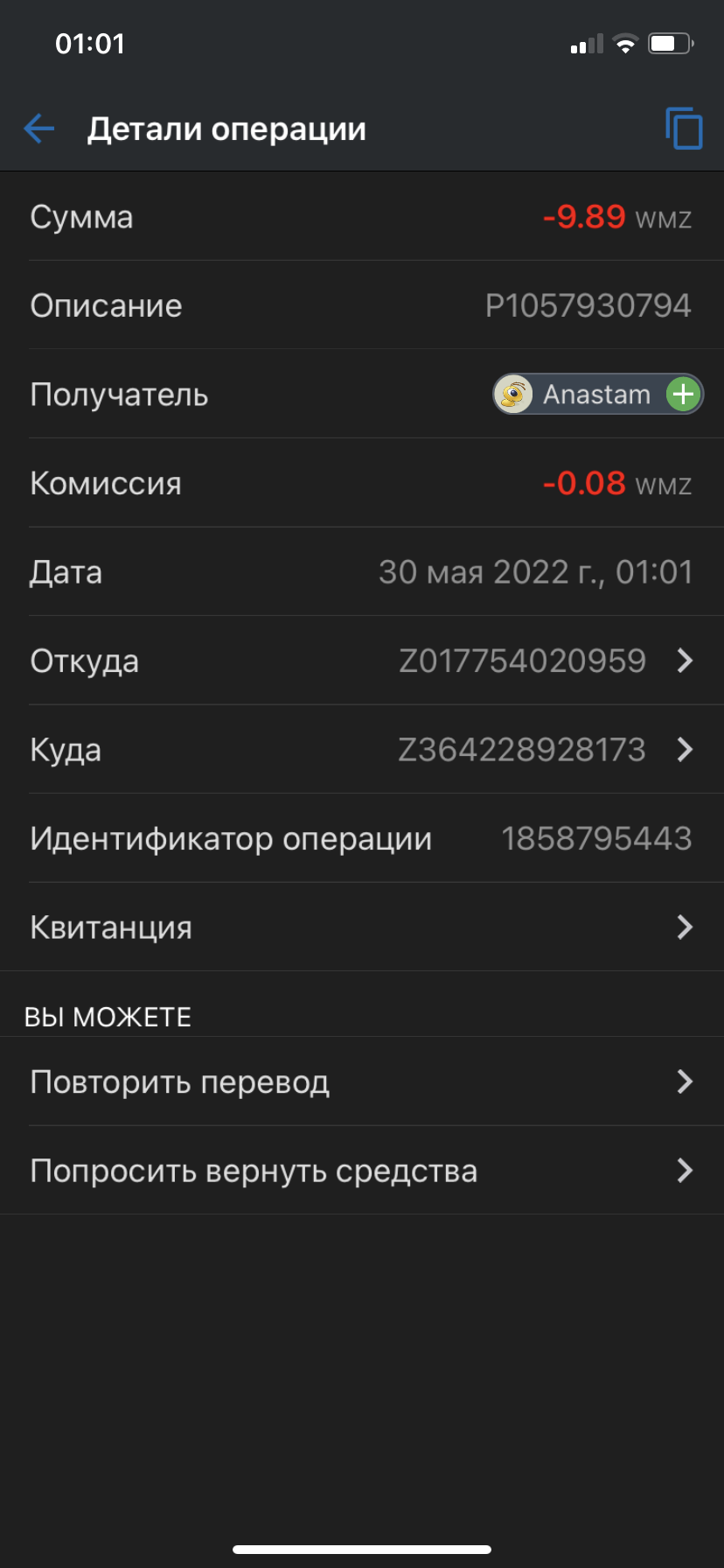
Task: Copy operation details with the copy icon
Action: [x=684, y=129]
